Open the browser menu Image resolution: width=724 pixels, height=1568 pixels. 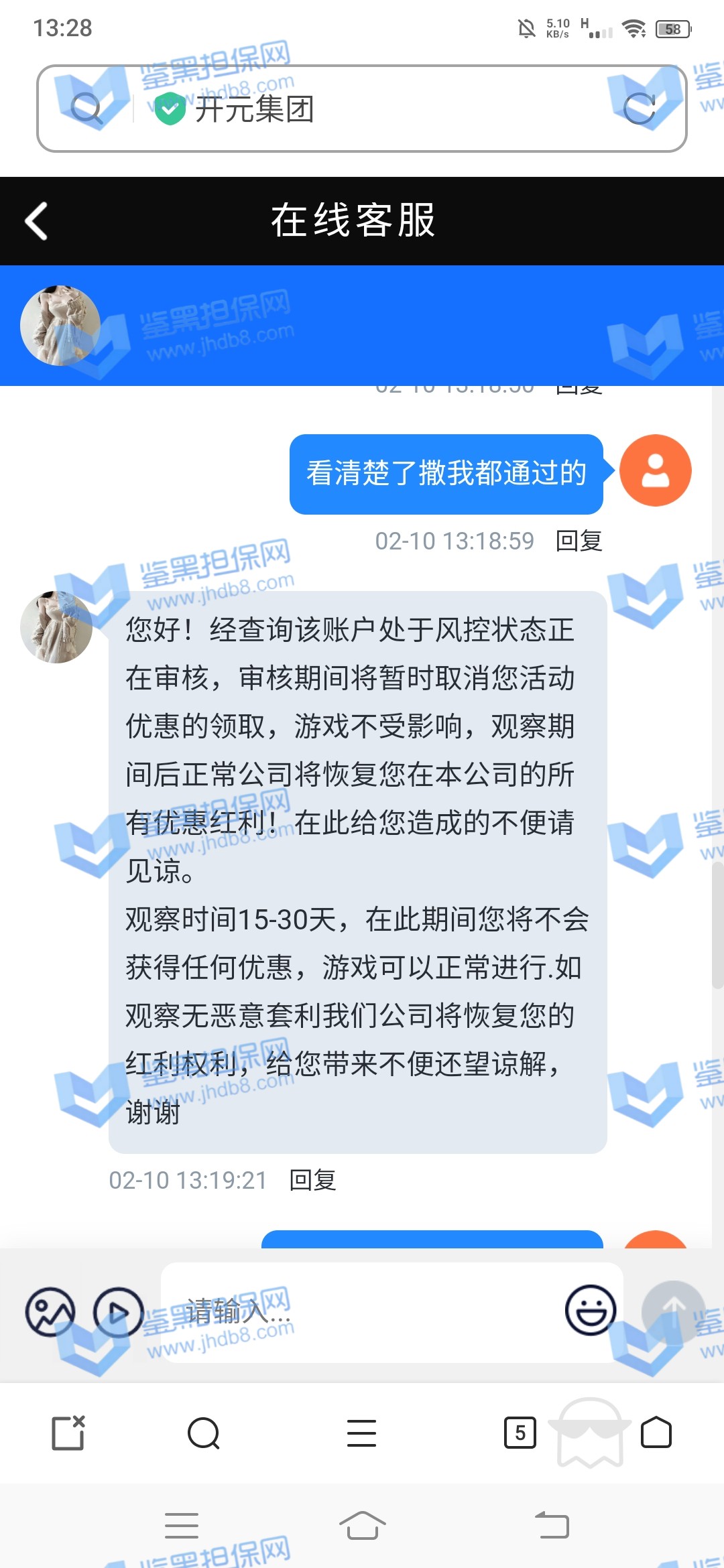[x=361, y=1434]
